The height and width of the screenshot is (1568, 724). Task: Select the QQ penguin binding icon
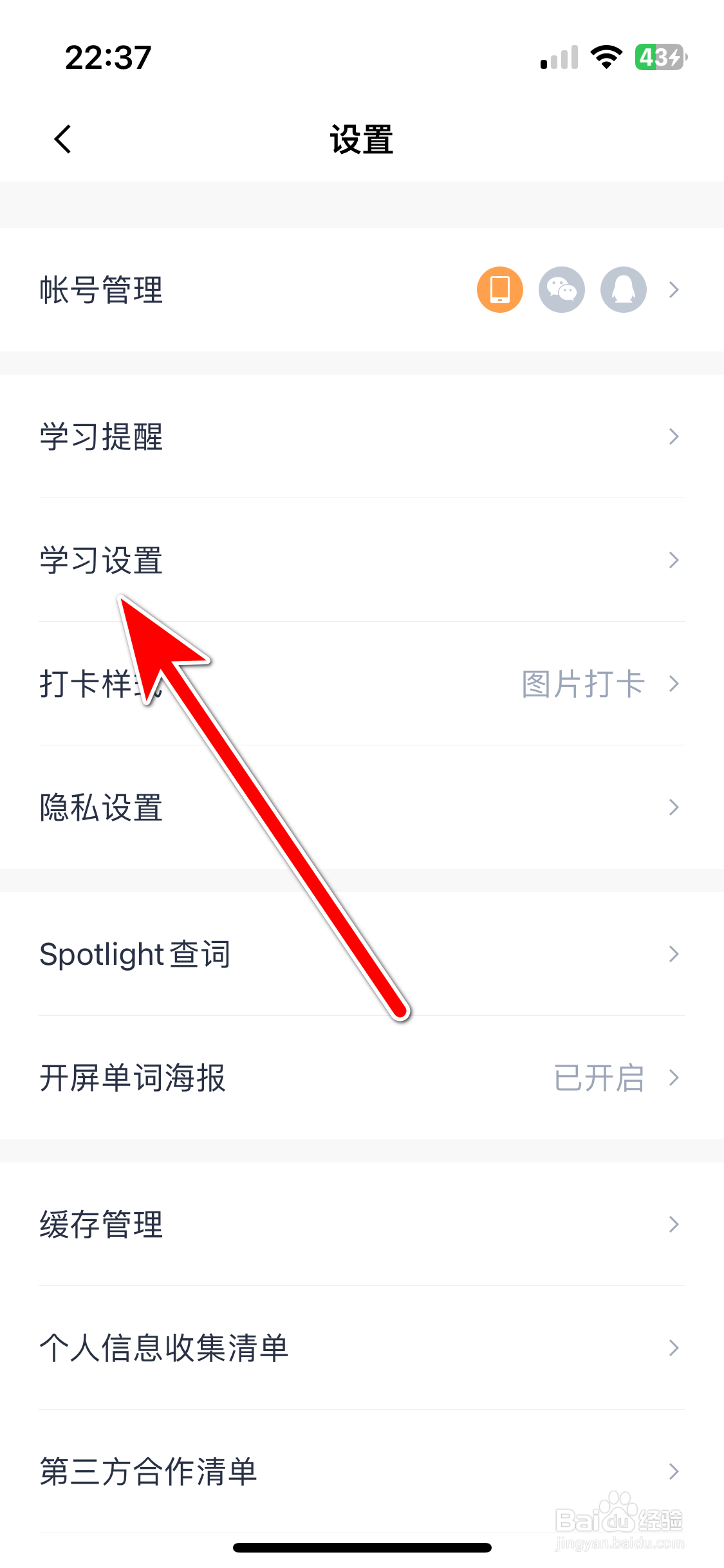[622, 290]
